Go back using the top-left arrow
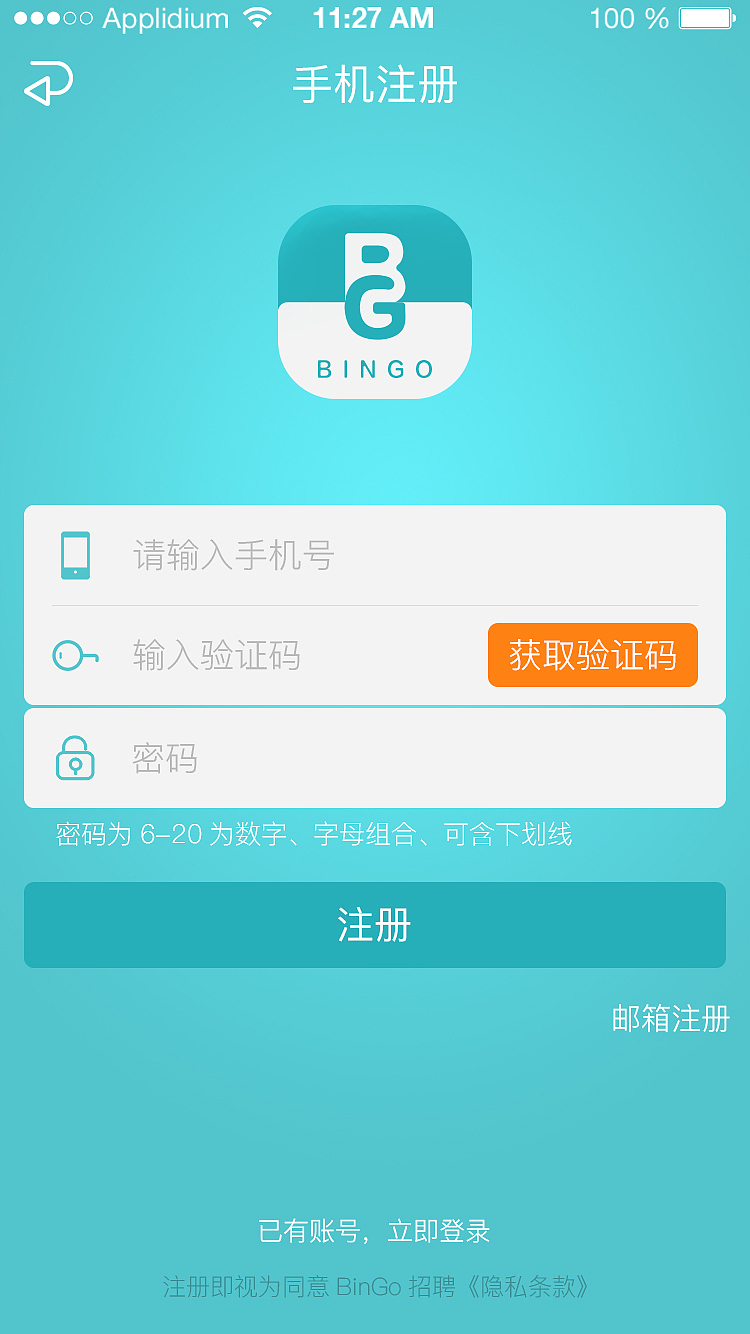 click(x=48, y=83)
